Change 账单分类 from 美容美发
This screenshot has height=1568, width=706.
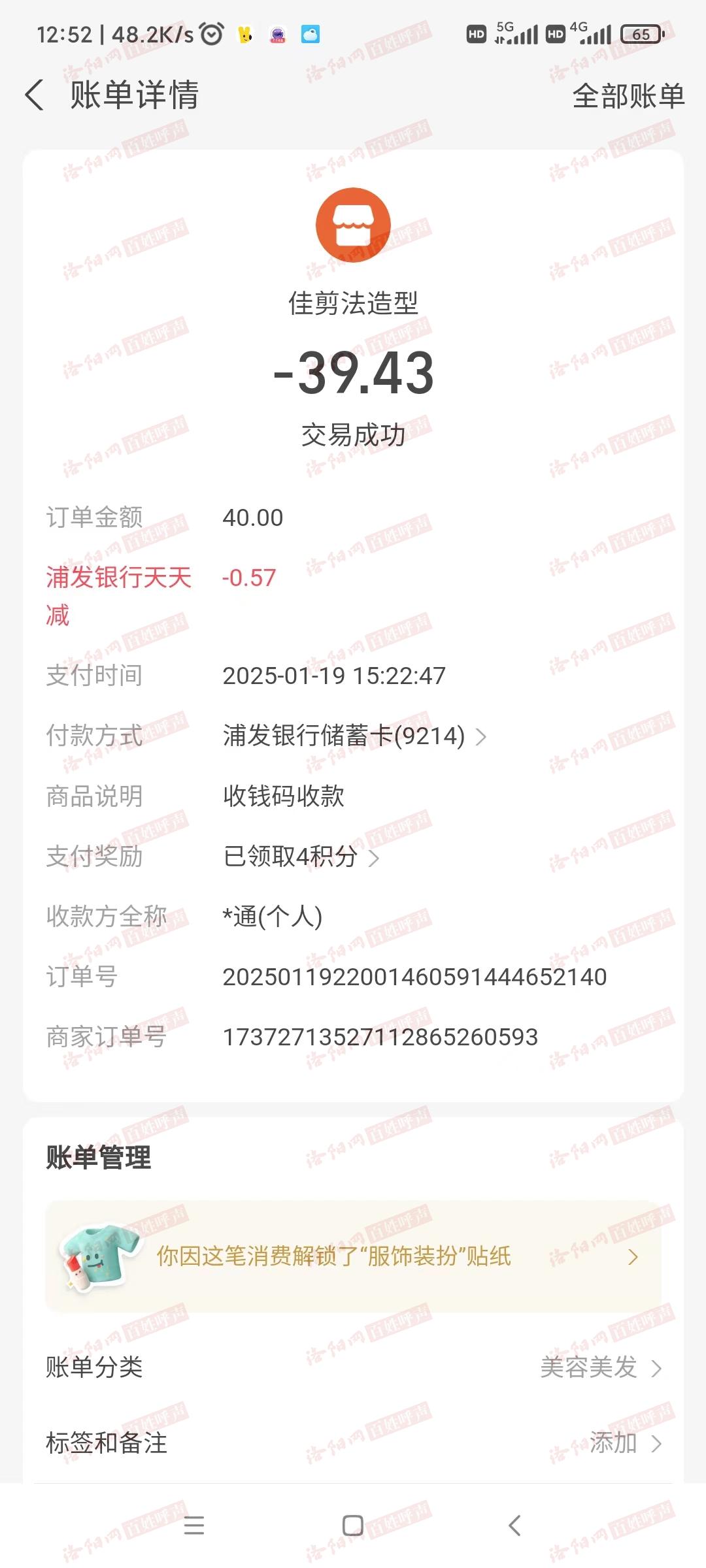[353, 1367]
